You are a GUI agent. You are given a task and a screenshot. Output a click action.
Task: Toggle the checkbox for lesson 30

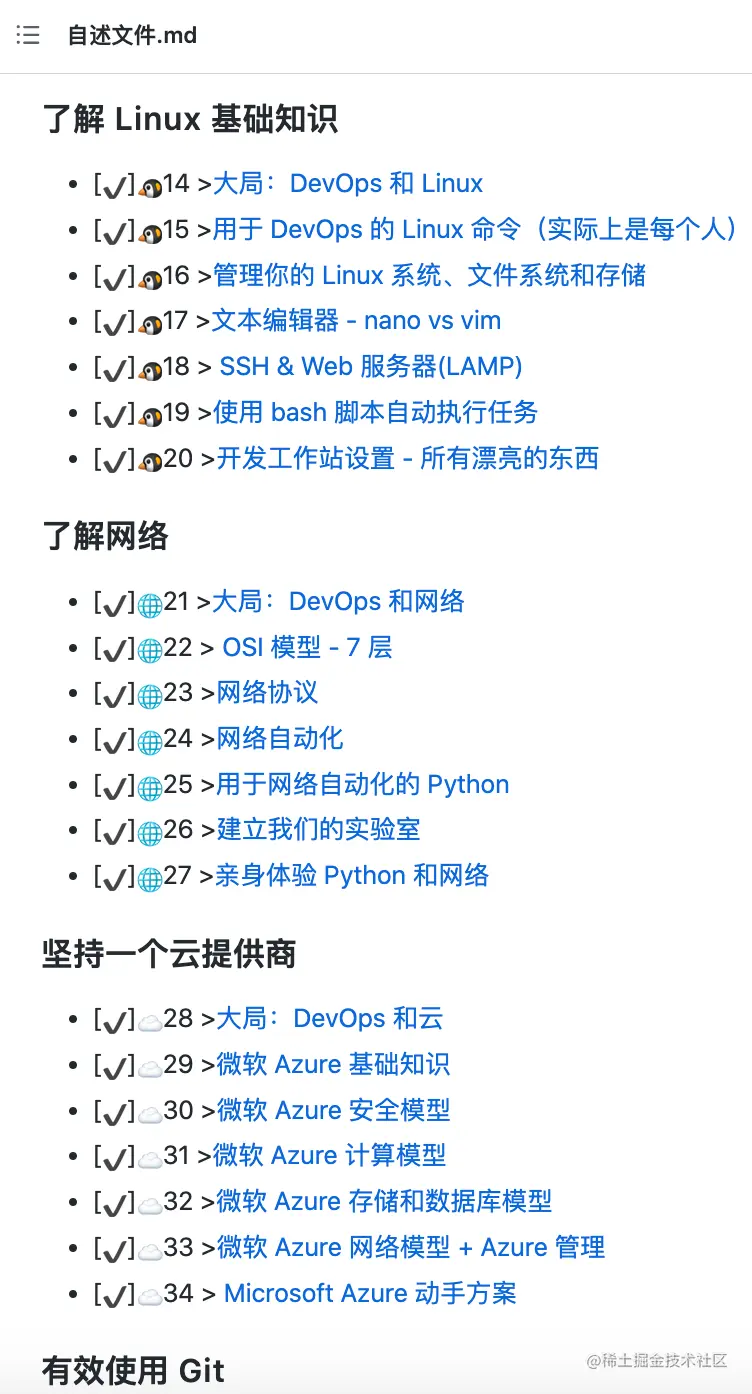coord(114,1110)
